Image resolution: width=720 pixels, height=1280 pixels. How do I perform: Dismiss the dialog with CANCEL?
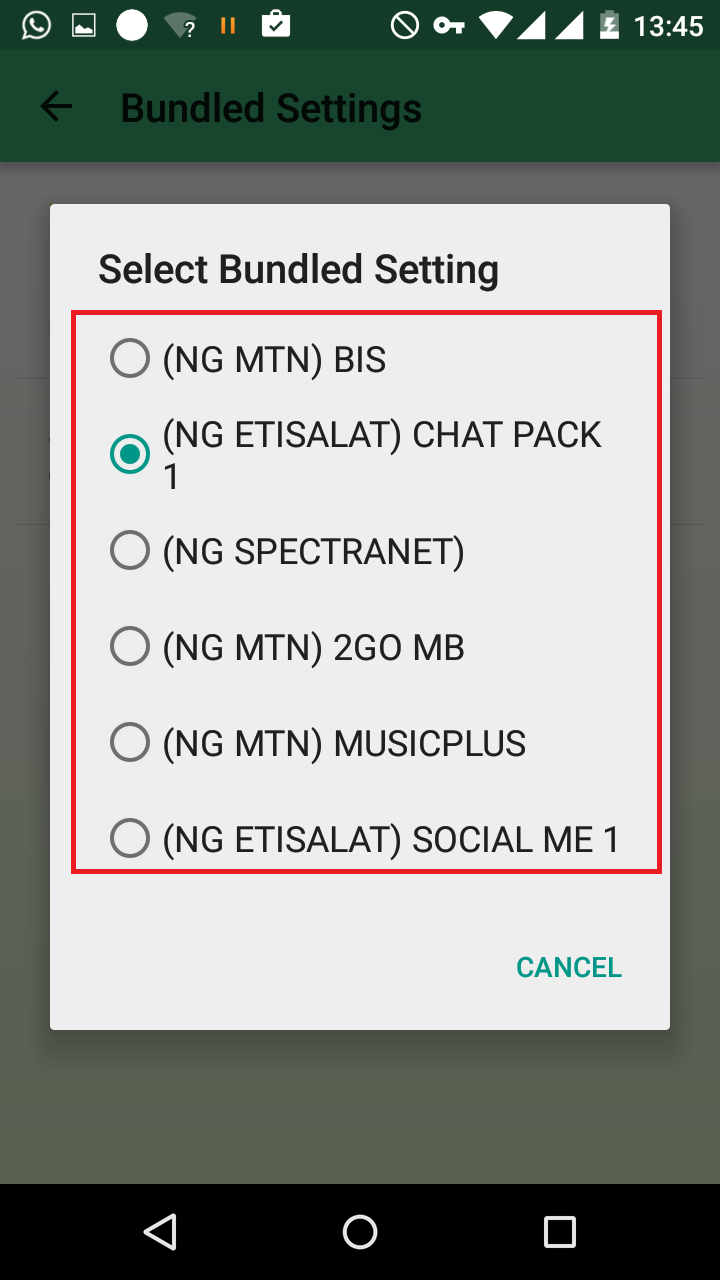click(569, 967)
